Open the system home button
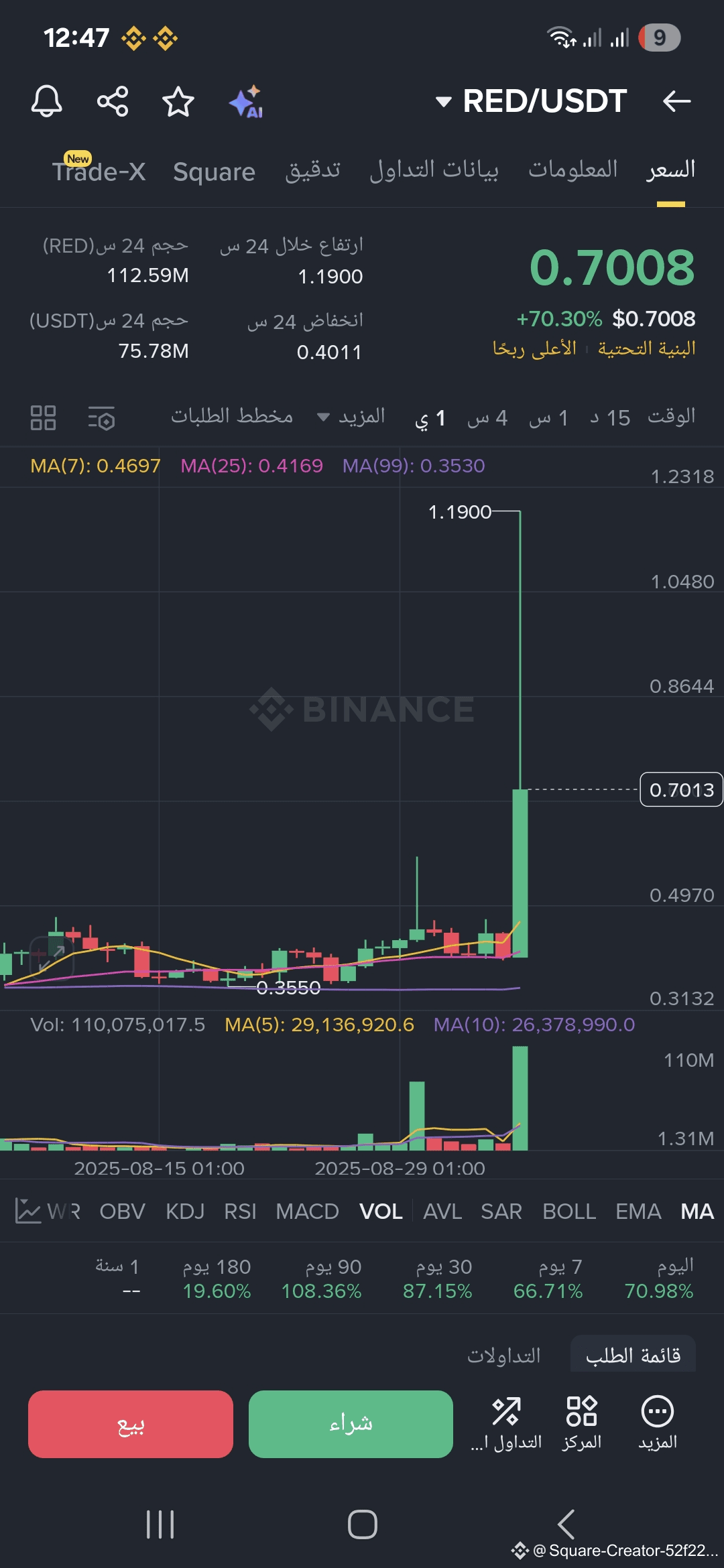Screen dimensions: 724x1568 (362, 1524)
